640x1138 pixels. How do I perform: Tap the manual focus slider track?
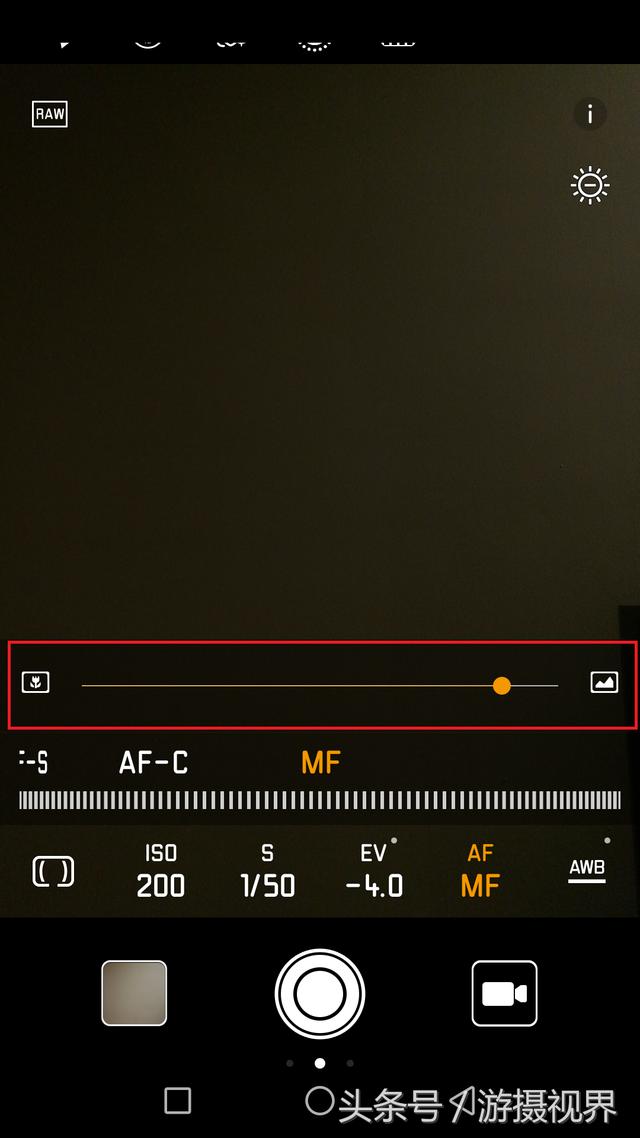(x=300, y=686)
